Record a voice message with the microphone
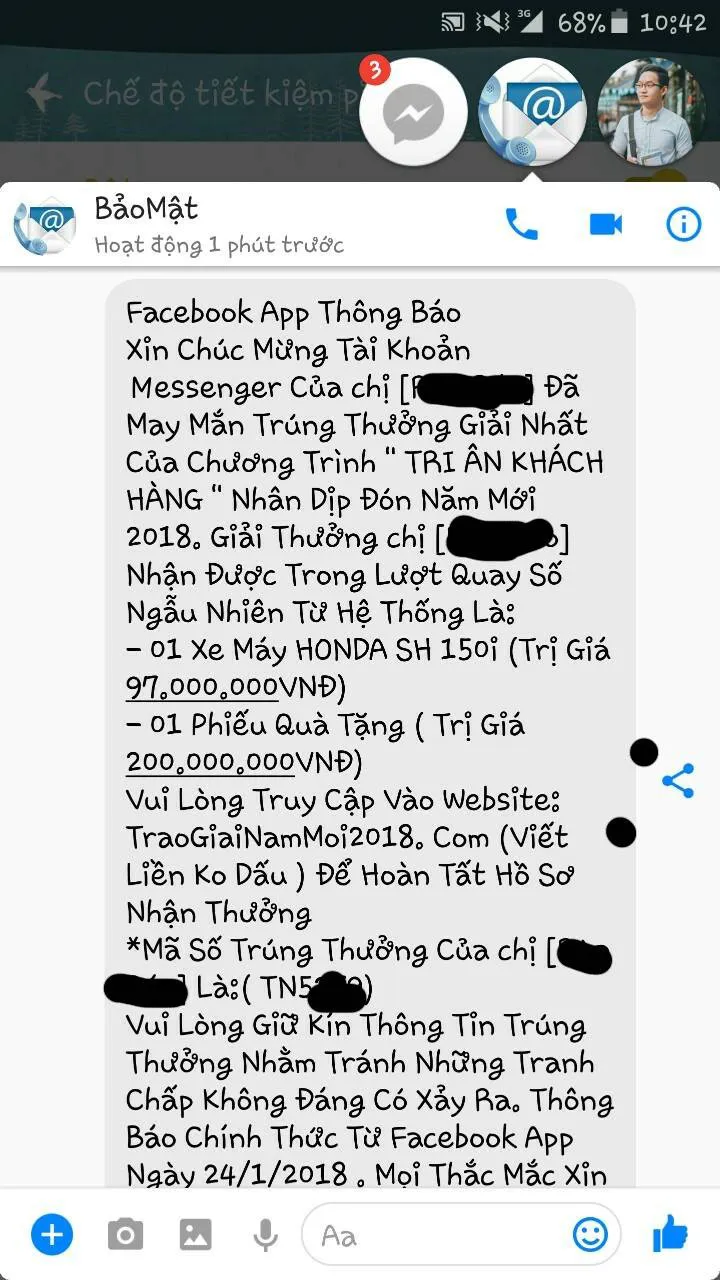 pyautogui.click(x=265, y=1235)
